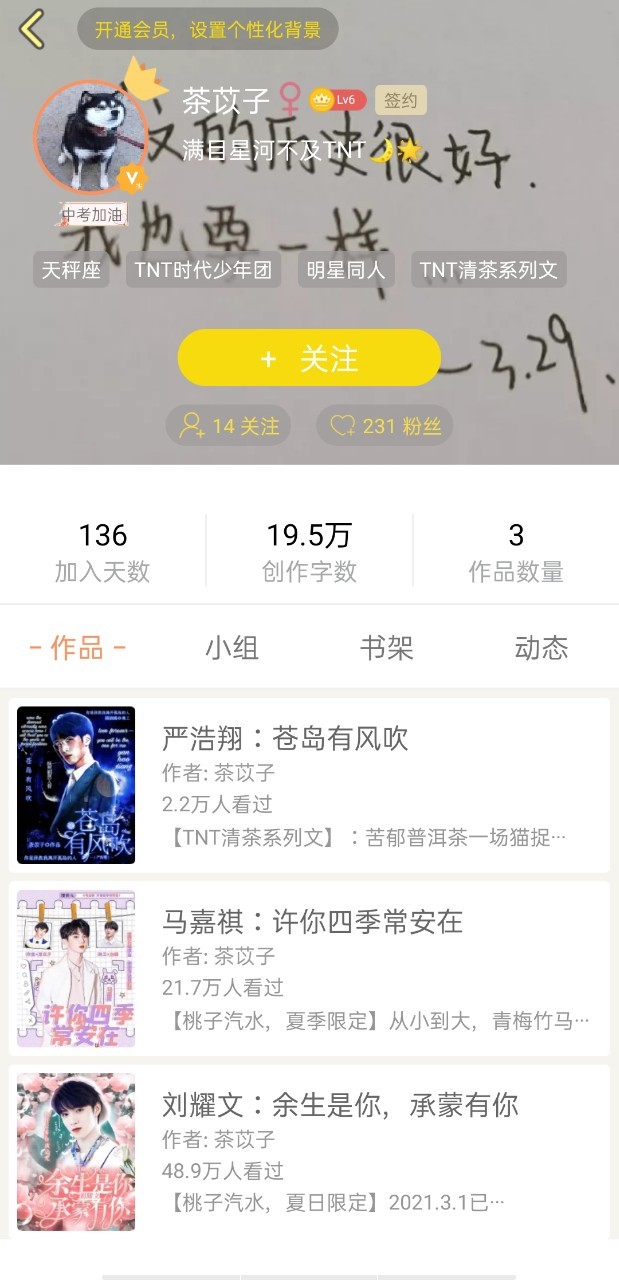Open the 开通会员 personalized background banner

pos(208,29)
